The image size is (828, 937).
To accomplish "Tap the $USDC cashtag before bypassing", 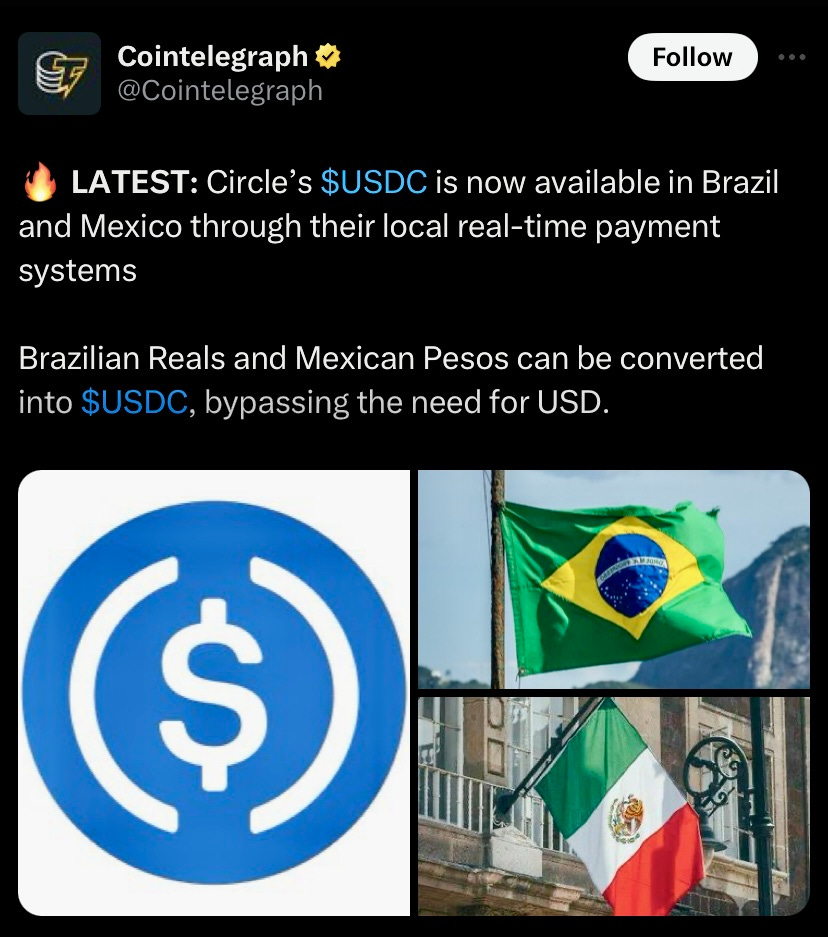I will tap(133, 402).
